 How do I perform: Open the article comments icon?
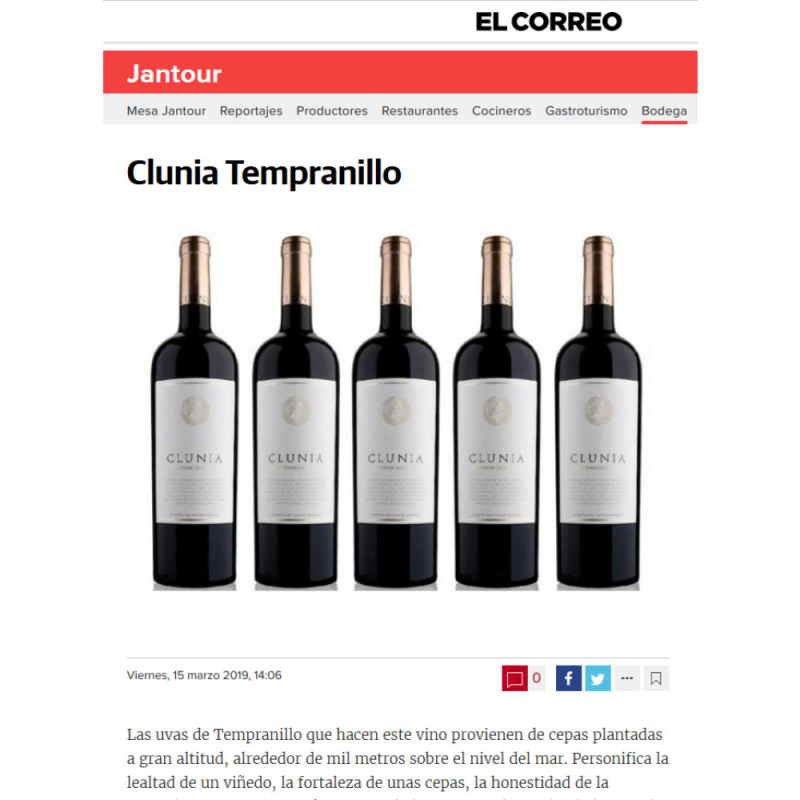pyautogui.click(x=515, y=679)
